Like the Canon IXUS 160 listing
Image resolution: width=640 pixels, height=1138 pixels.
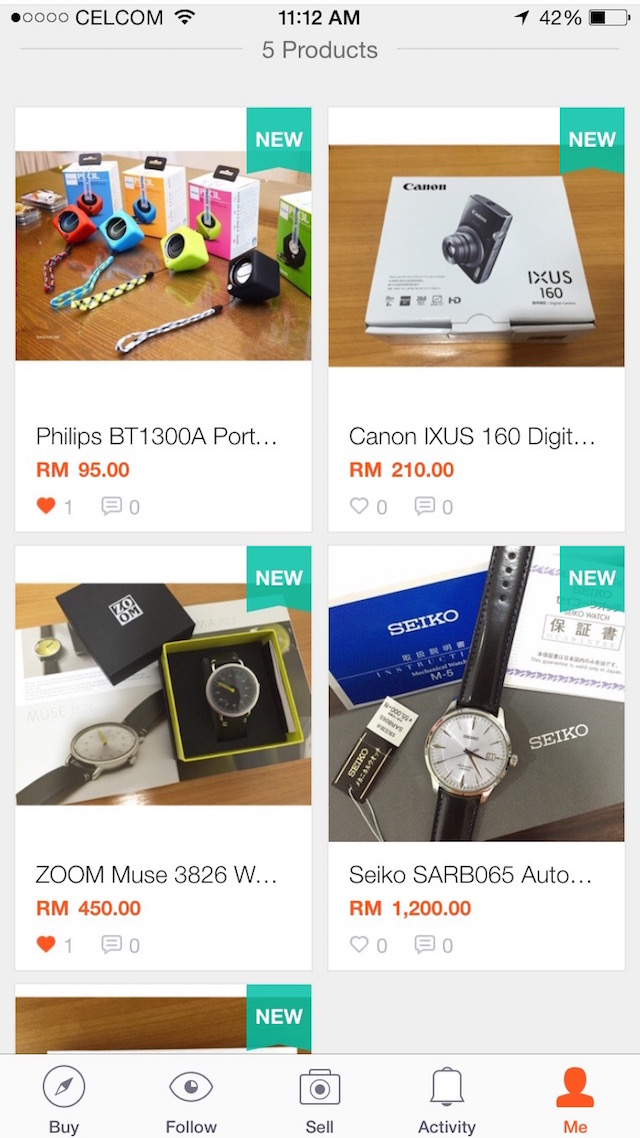click(359, 506)
